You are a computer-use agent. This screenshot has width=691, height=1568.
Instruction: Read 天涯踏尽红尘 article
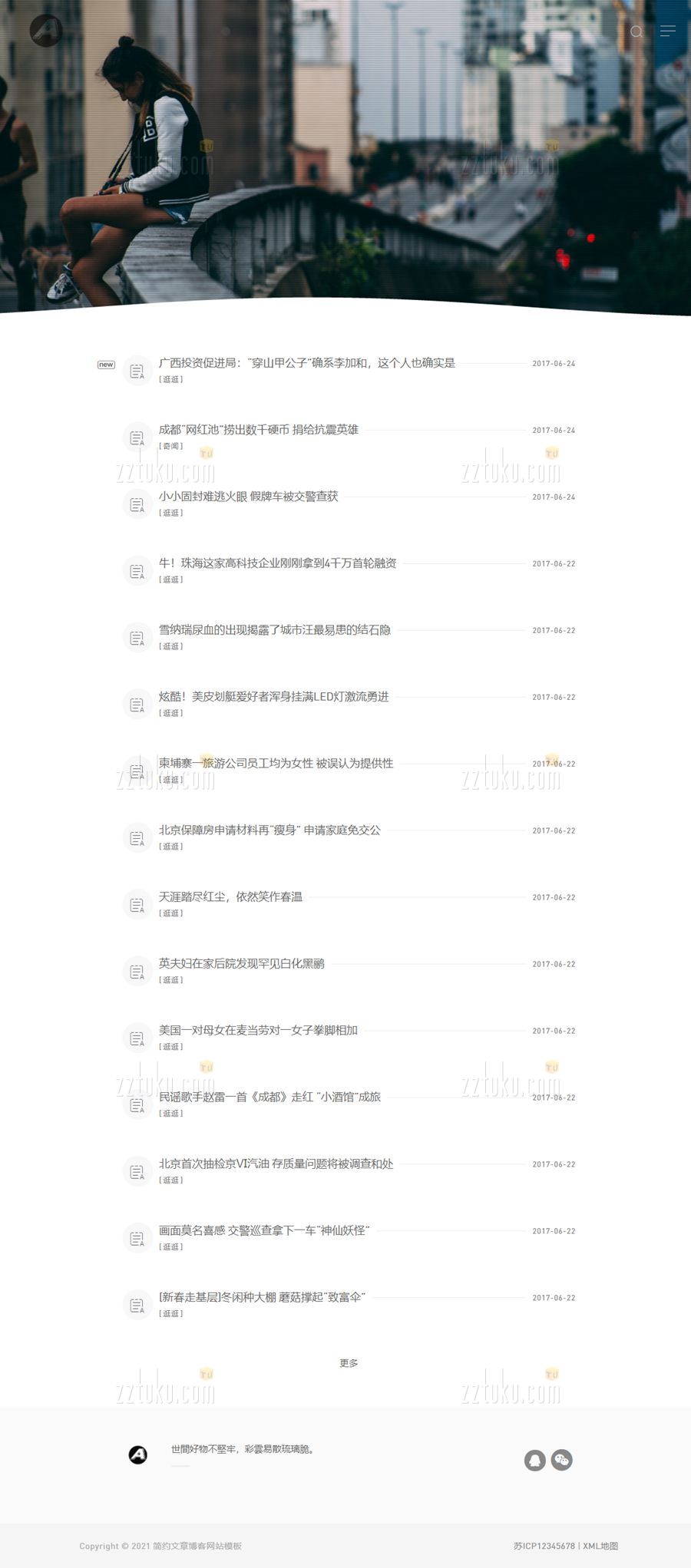click(x=230, y=897)
